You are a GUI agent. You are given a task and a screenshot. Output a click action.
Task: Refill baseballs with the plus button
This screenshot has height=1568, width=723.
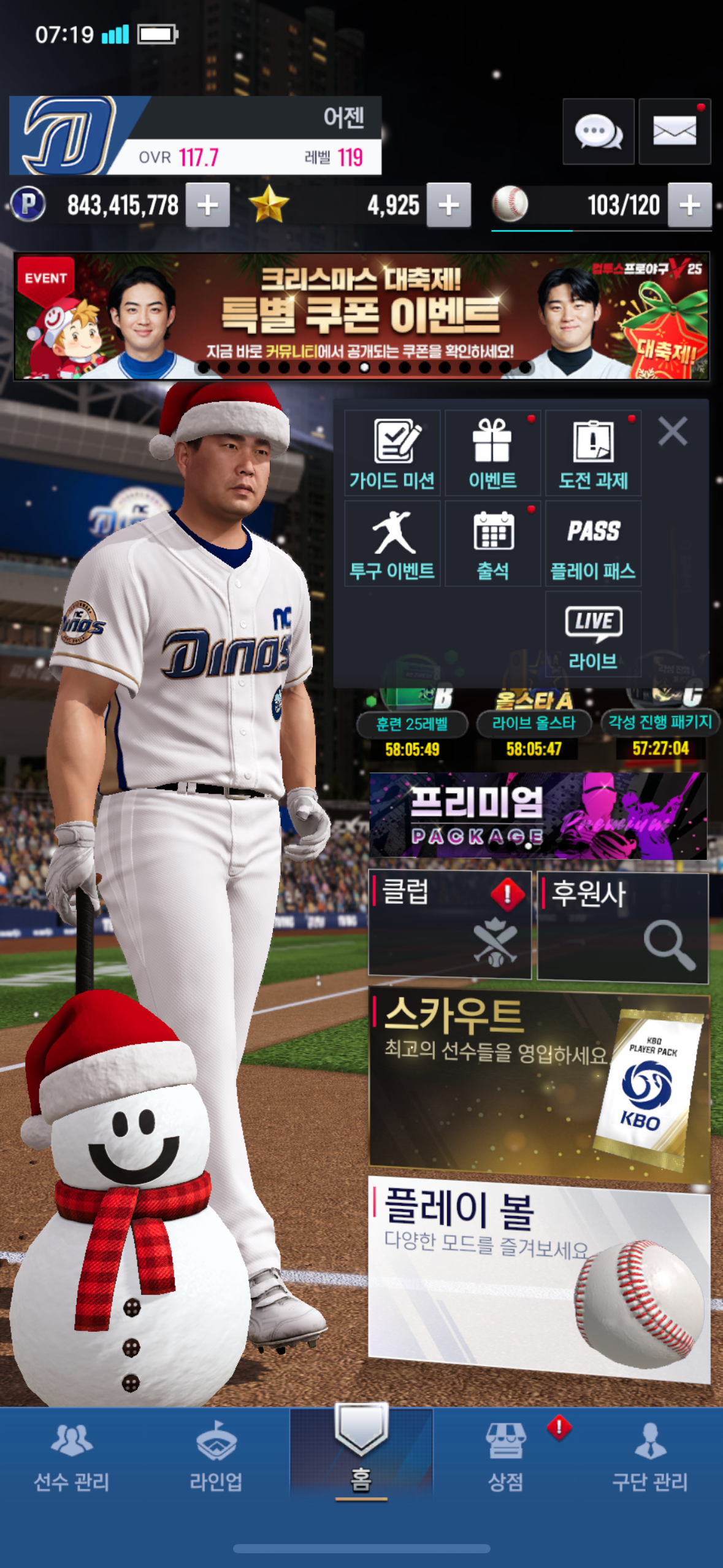tap(689, 205)
